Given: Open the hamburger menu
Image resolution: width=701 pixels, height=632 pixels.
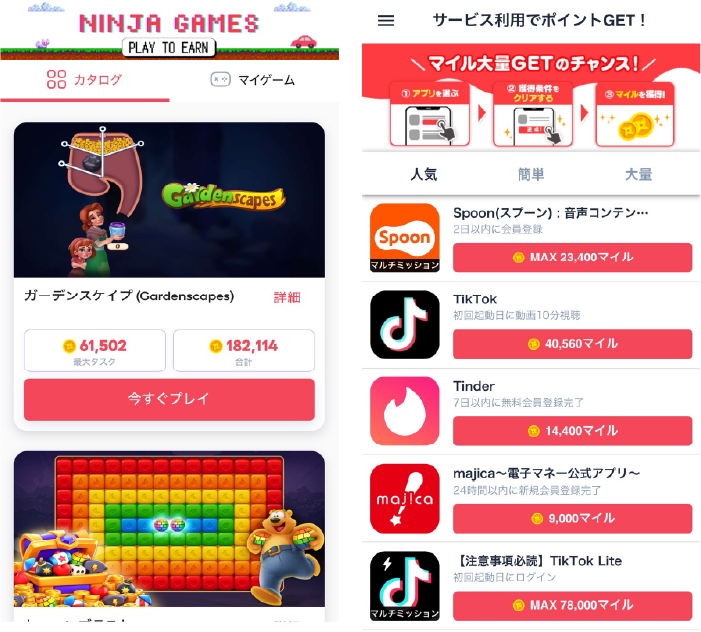Looking at the screenshot, I should point(386,20).
